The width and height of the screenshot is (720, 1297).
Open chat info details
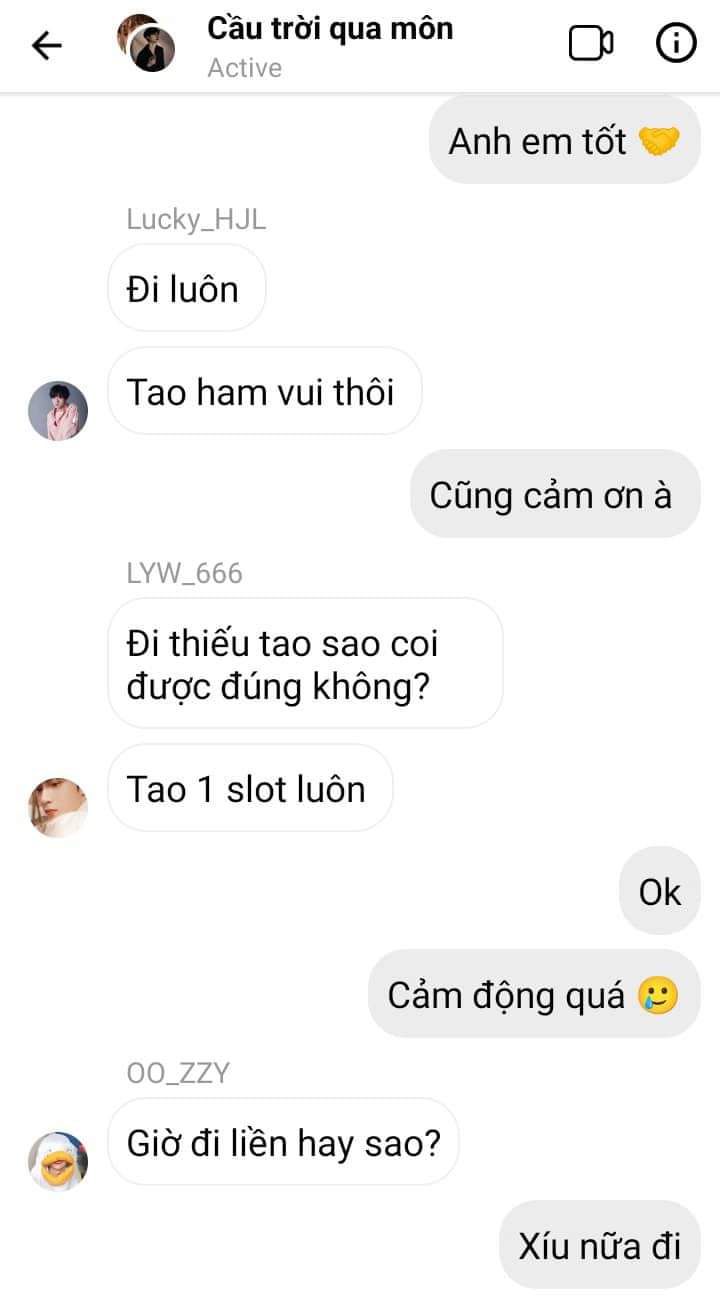click(x=675, y=44)
